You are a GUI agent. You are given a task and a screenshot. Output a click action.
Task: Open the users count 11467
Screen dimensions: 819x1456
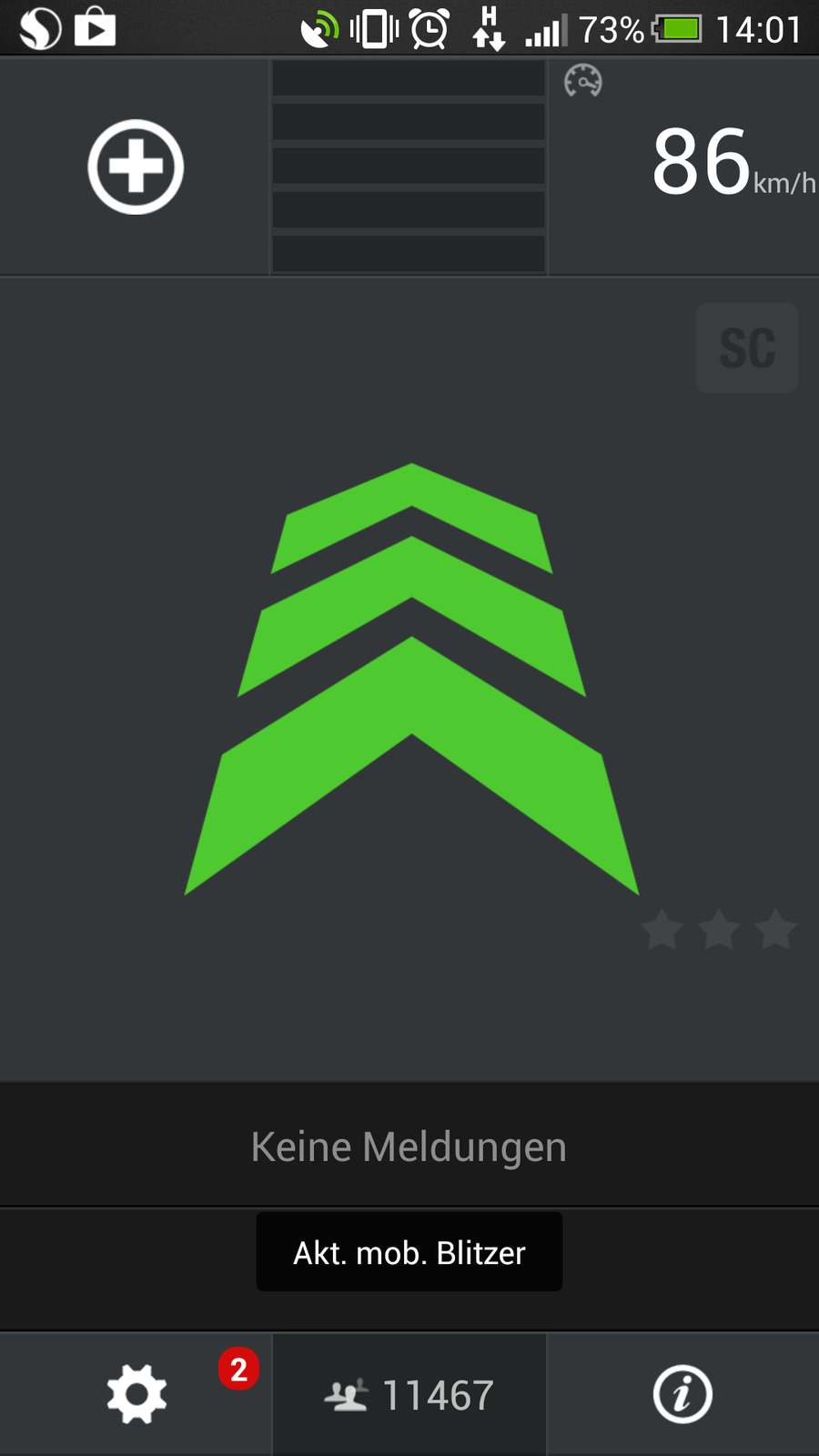coord(409,1395)
